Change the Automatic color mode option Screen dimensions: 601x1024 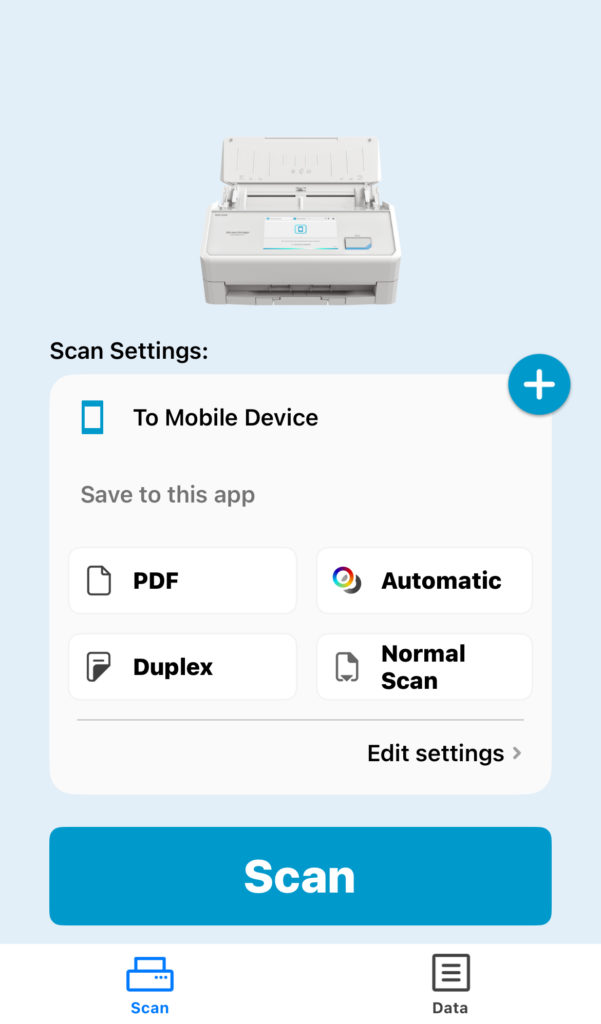(424, 581)
